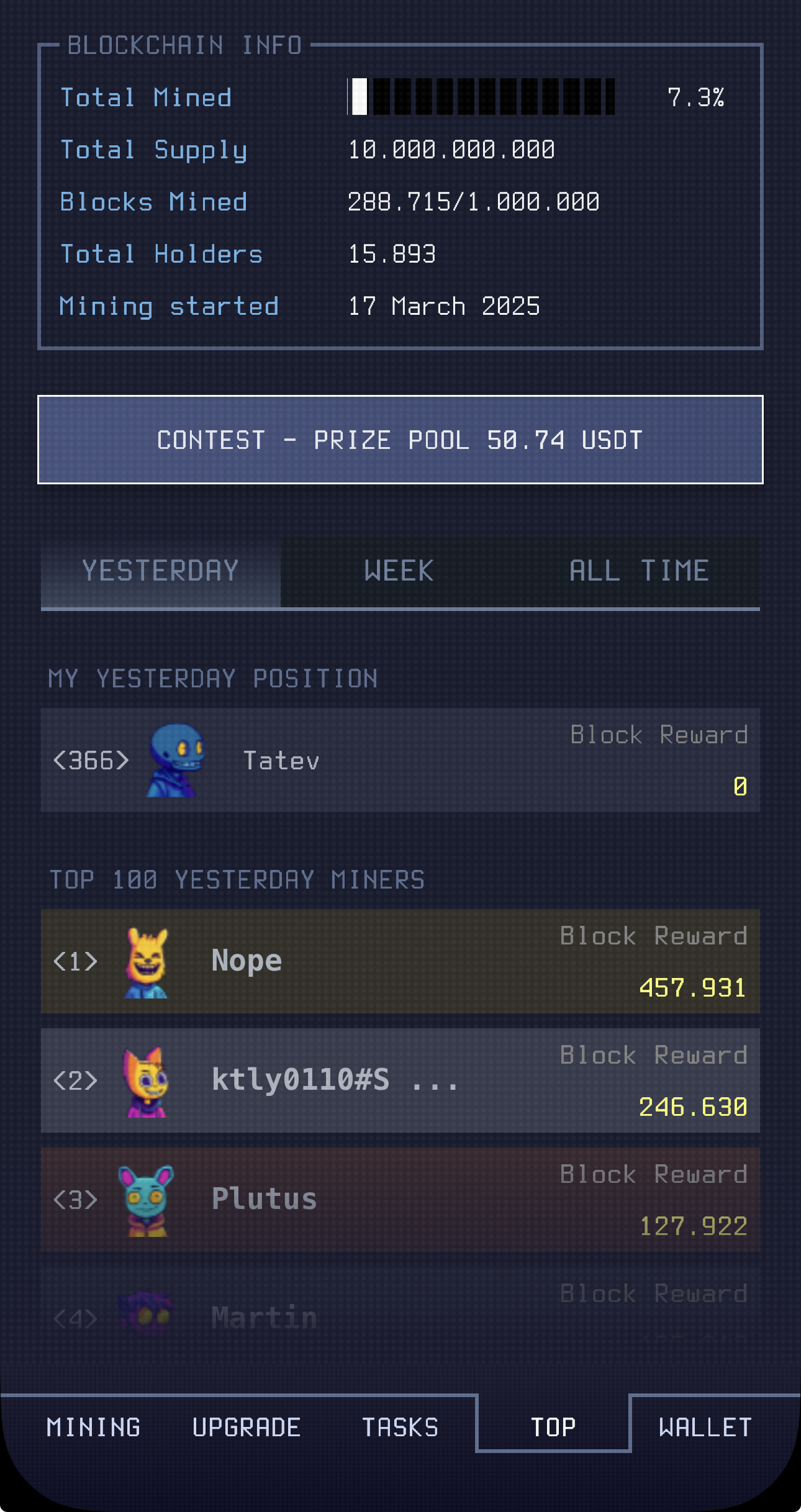Select the Yesterday leaderboard tab

(x=160, y=571)
